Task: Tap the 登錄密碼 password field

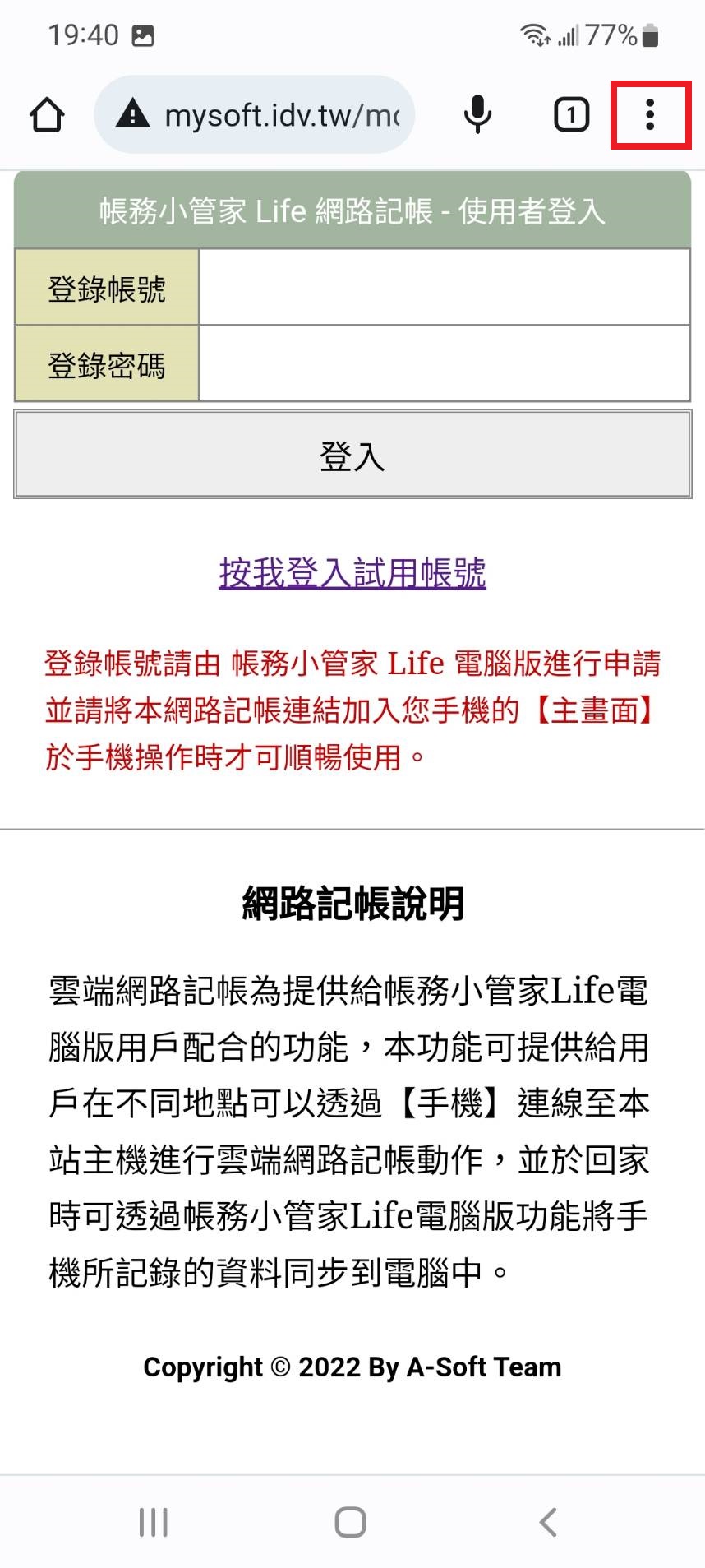Action: pyautogui.click(x=444, y=363)
